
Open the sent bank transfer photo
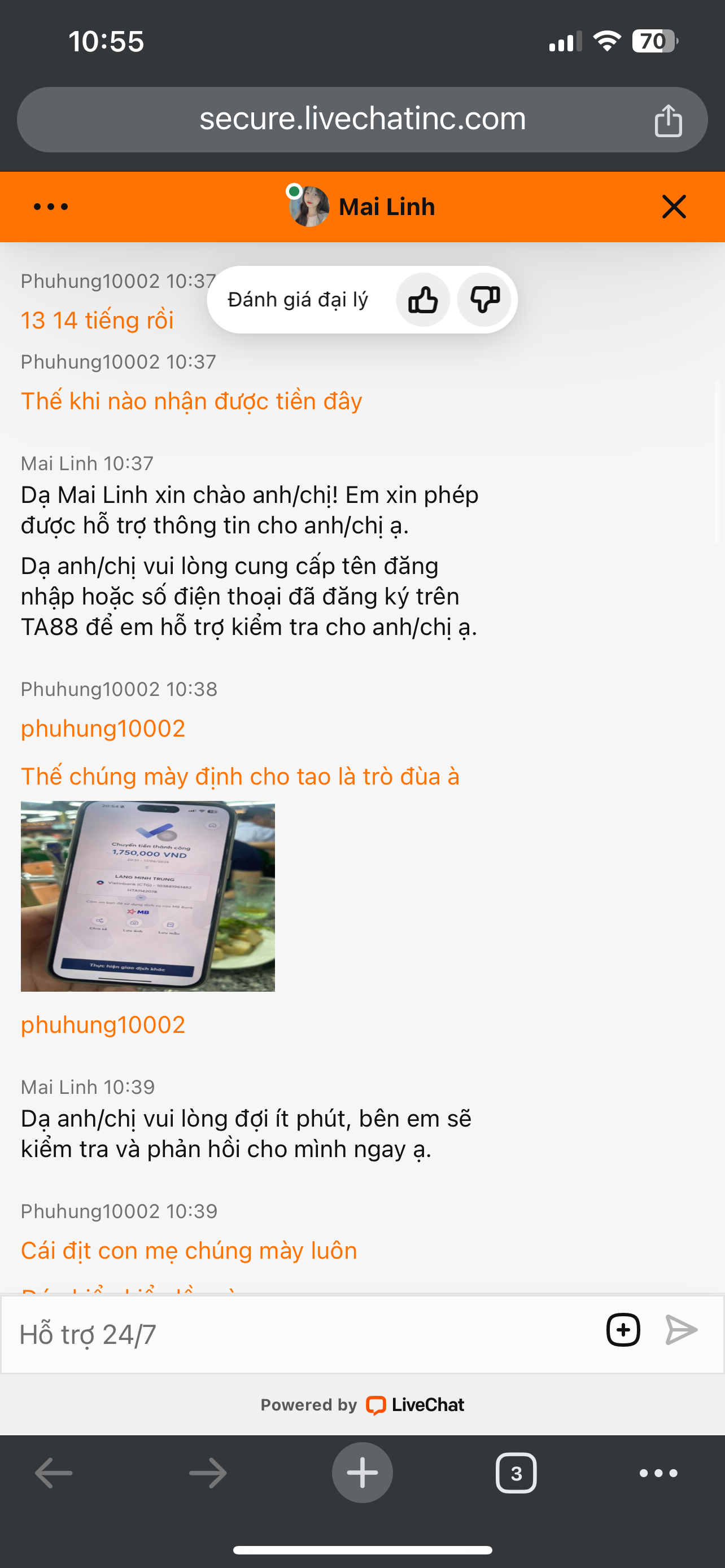pyautogui.click(x=148, y=896)
